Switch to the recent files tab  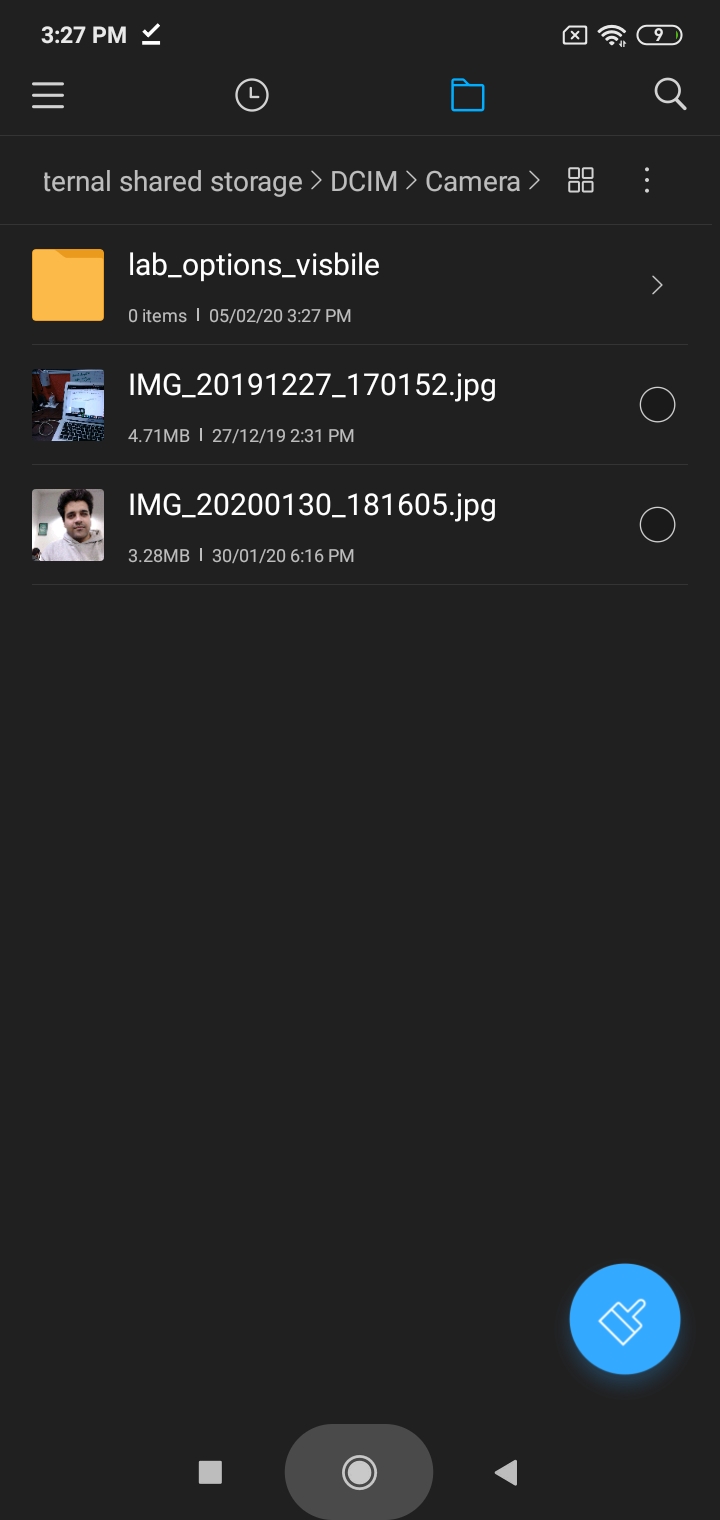pyautogui.click(x=251, y=95)
